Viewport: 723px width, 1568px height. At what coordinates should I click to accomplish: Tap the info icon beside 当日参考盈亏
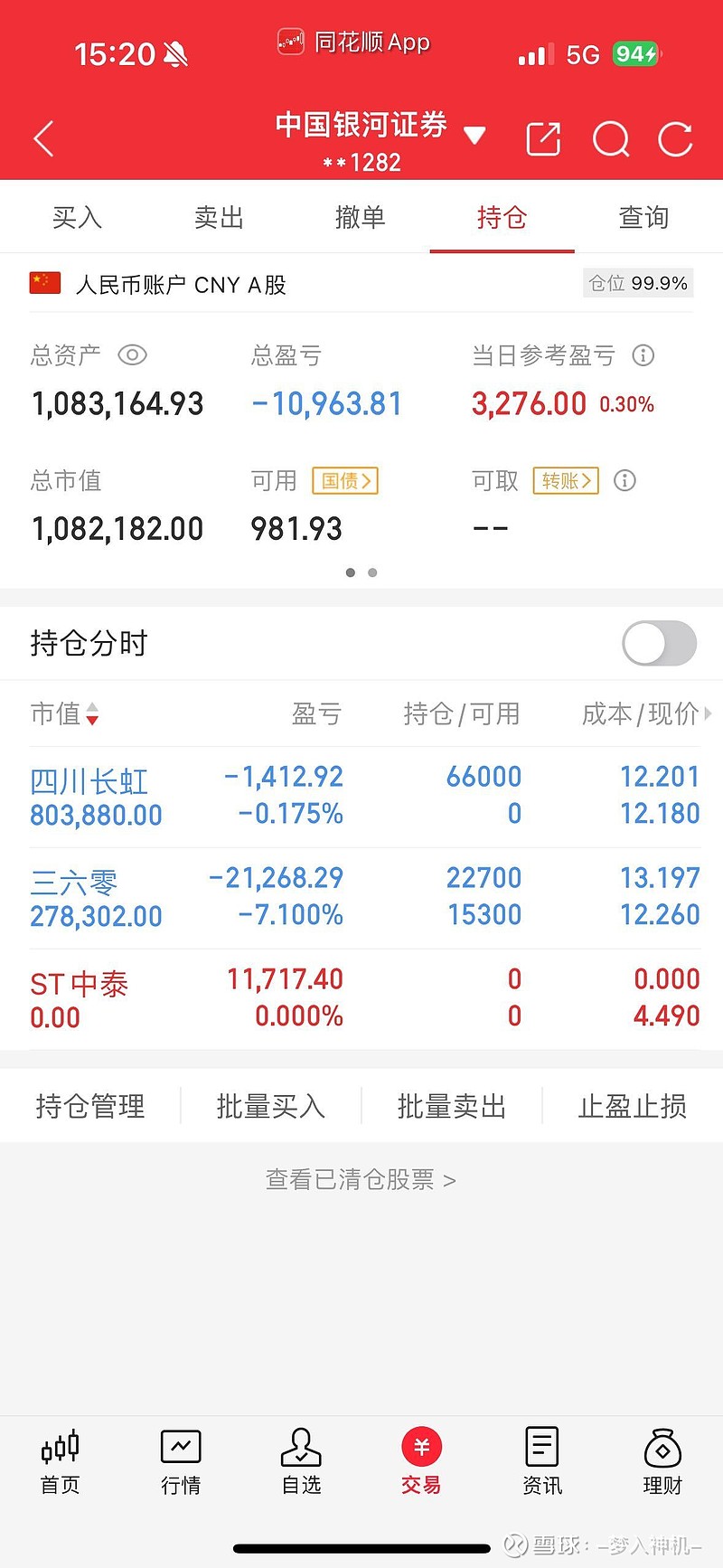[643, 355]
